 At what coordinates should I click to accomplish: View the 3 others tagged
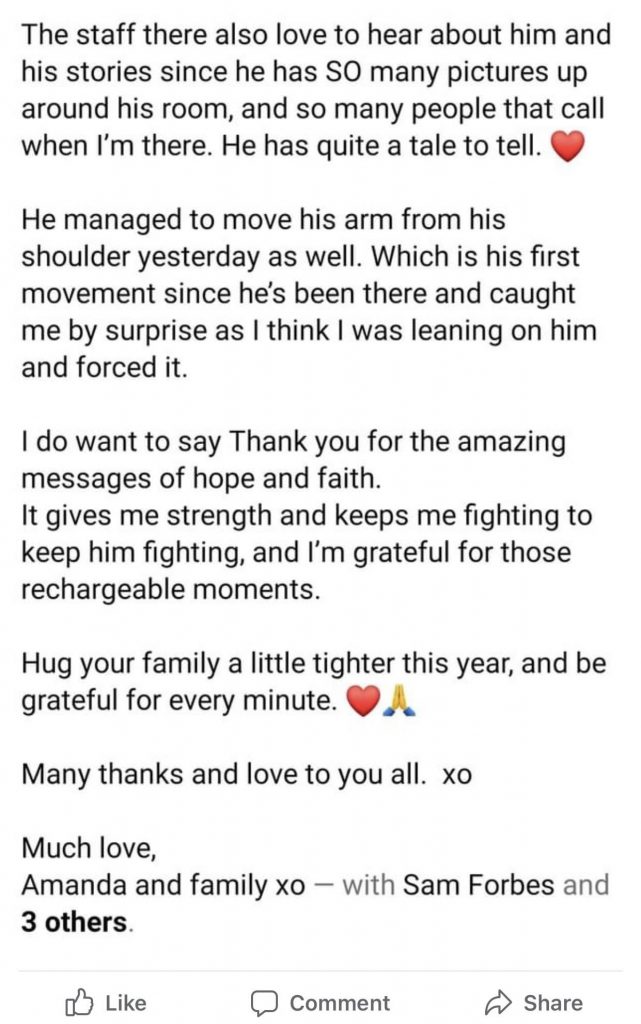[75, 921]
